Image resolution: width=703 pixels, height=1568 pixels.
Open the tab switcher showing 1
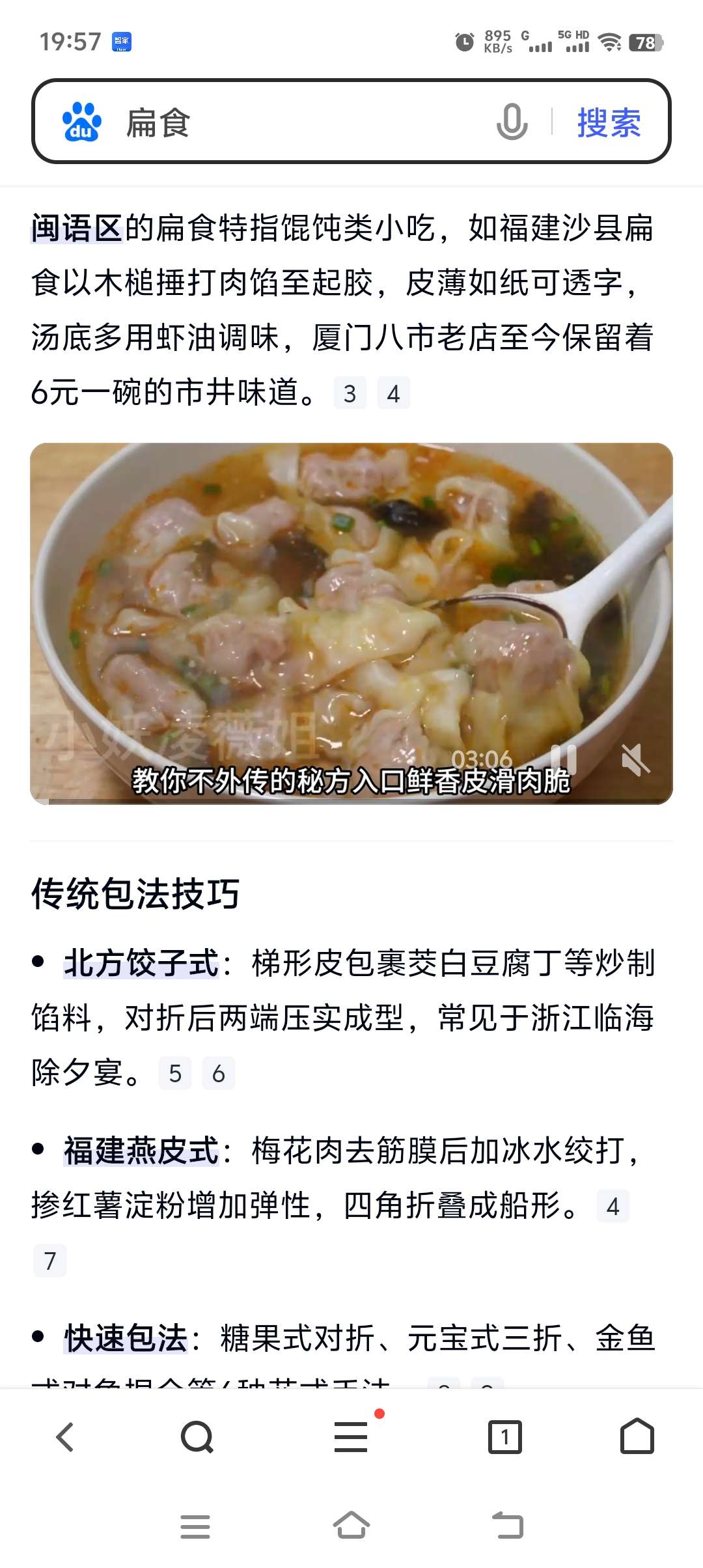pyautogui.click(x=505, y=1437)
